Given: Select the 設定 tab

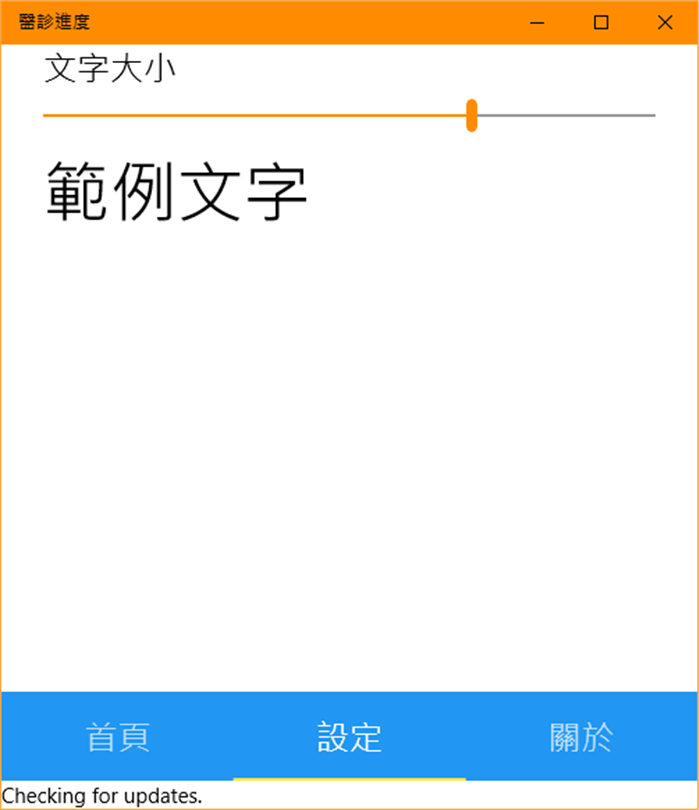Looking at the screenshot, I should [x=349, y=736].
